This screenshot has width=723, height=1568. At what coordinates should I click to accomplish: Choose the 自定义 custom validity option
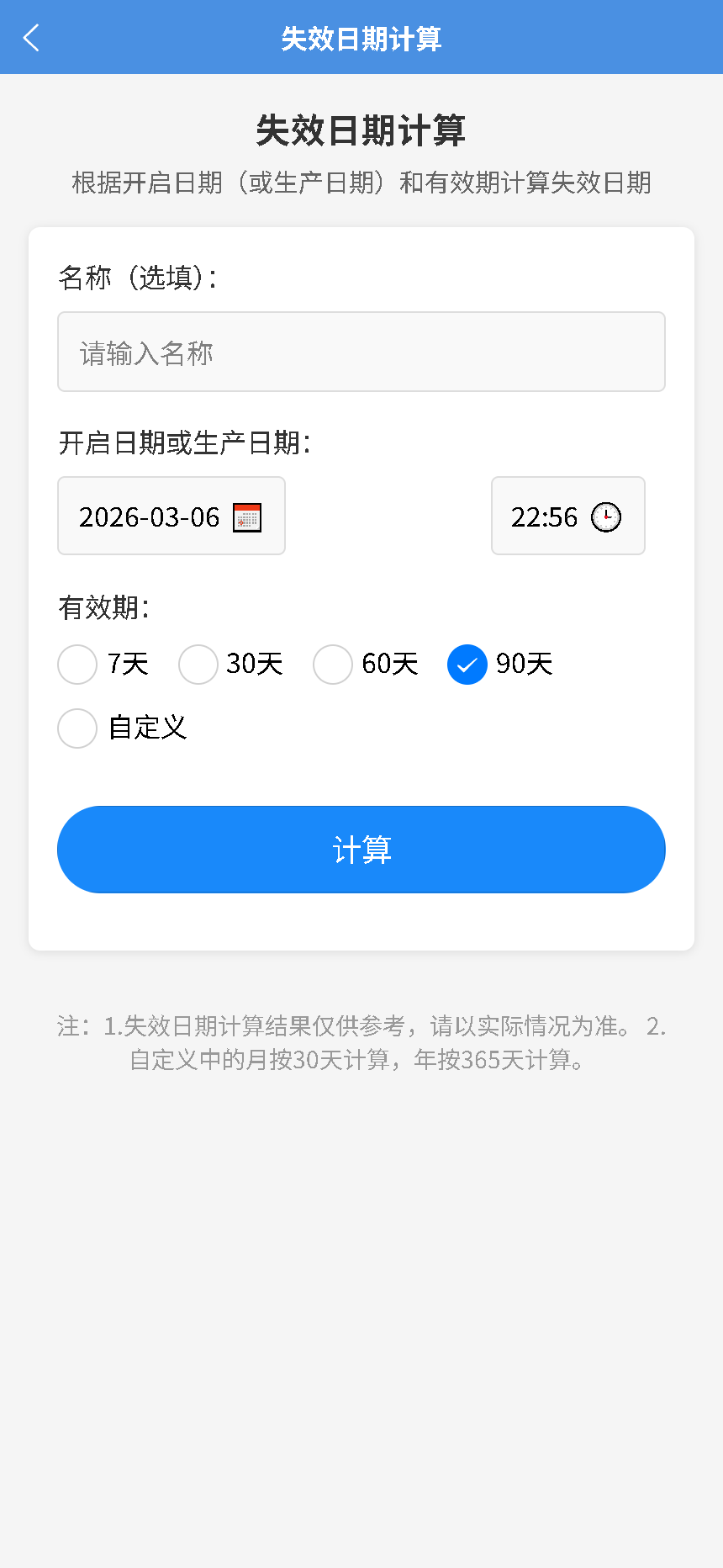tap(77, 728)
